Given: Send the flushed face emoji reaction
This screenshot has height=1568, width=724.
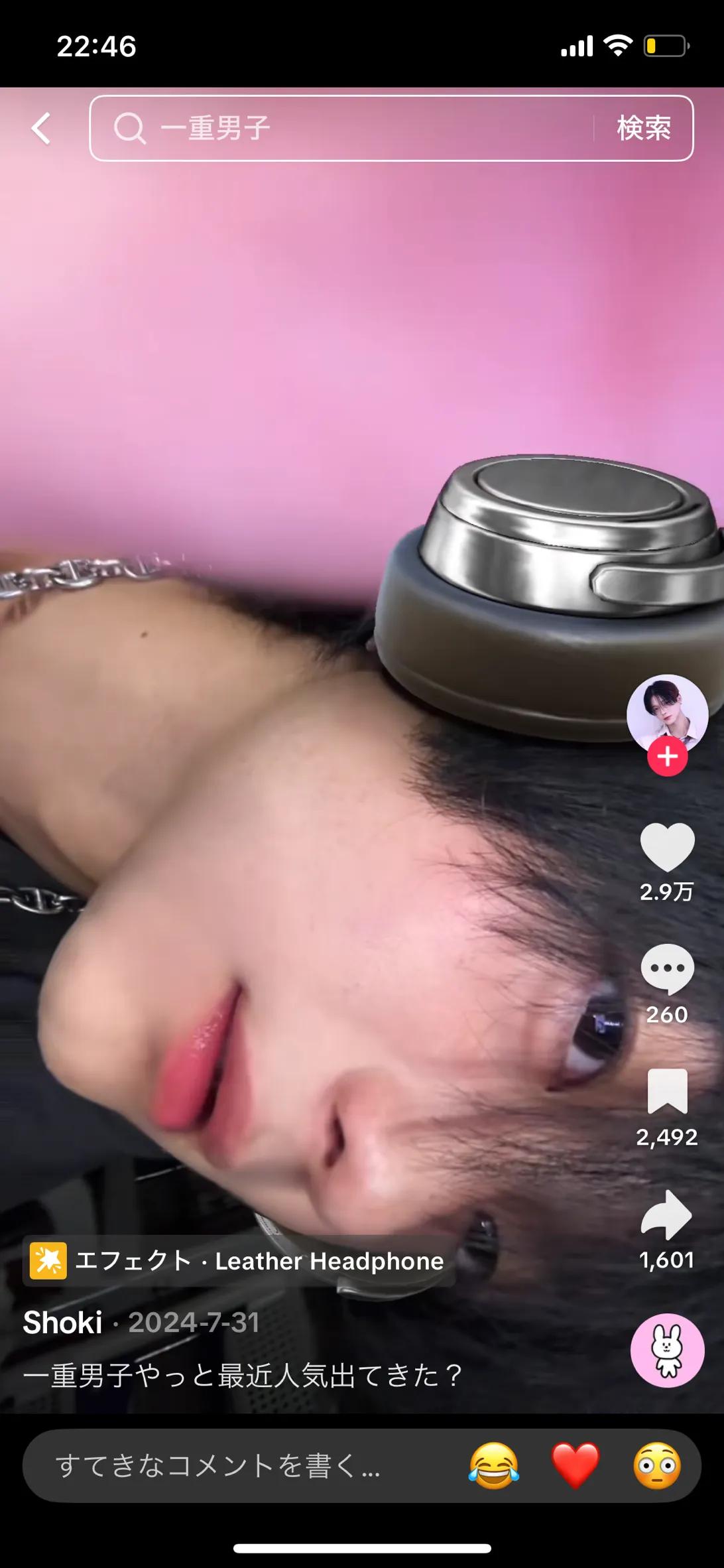Looking at the screenshot, I should tap(657, 1466).
